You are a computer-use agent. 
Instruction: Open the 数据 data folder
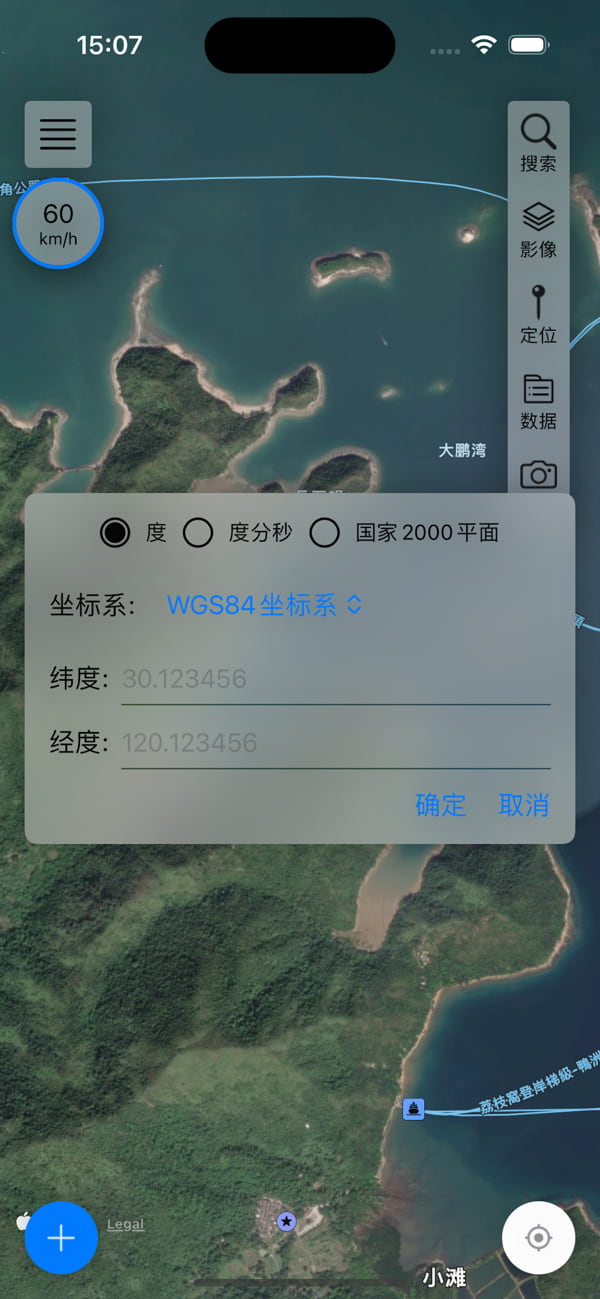coord(538,401)
